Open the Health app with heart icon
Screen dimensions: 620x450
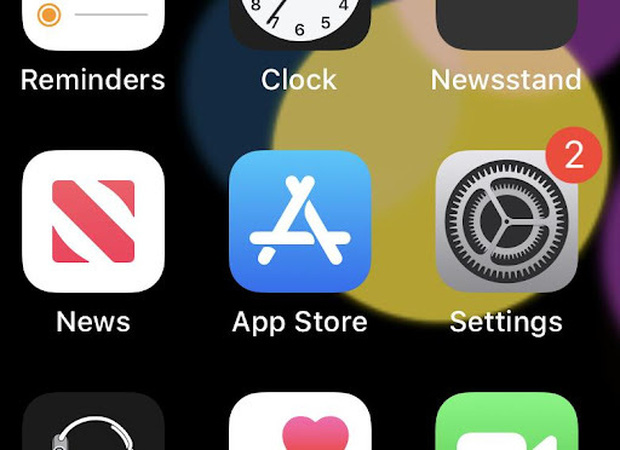pos(300,423)
